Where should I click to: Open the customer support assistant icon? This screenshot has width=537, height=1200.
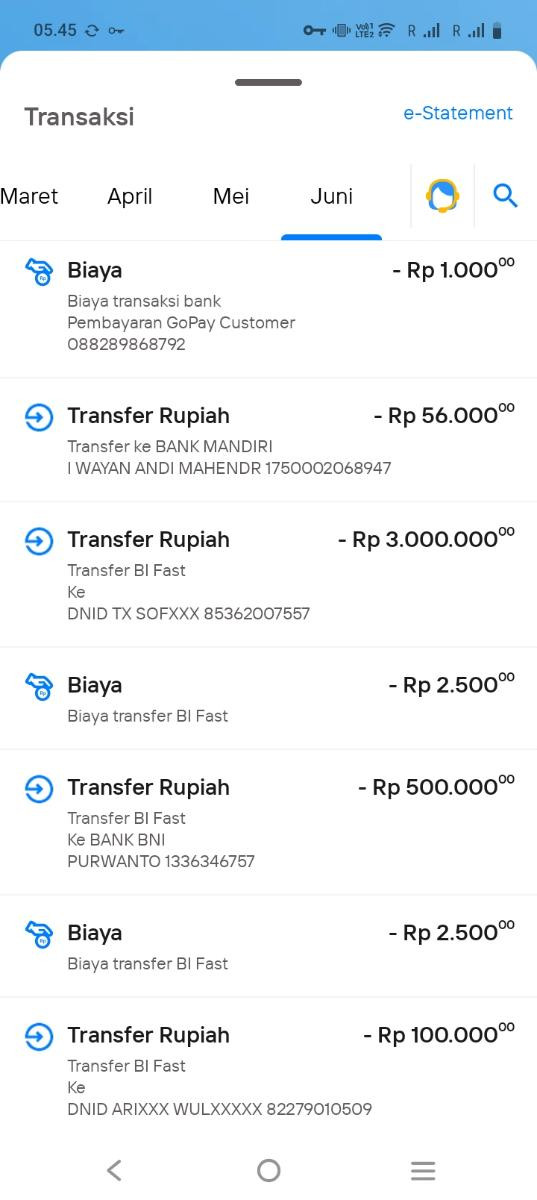[442, 195]
